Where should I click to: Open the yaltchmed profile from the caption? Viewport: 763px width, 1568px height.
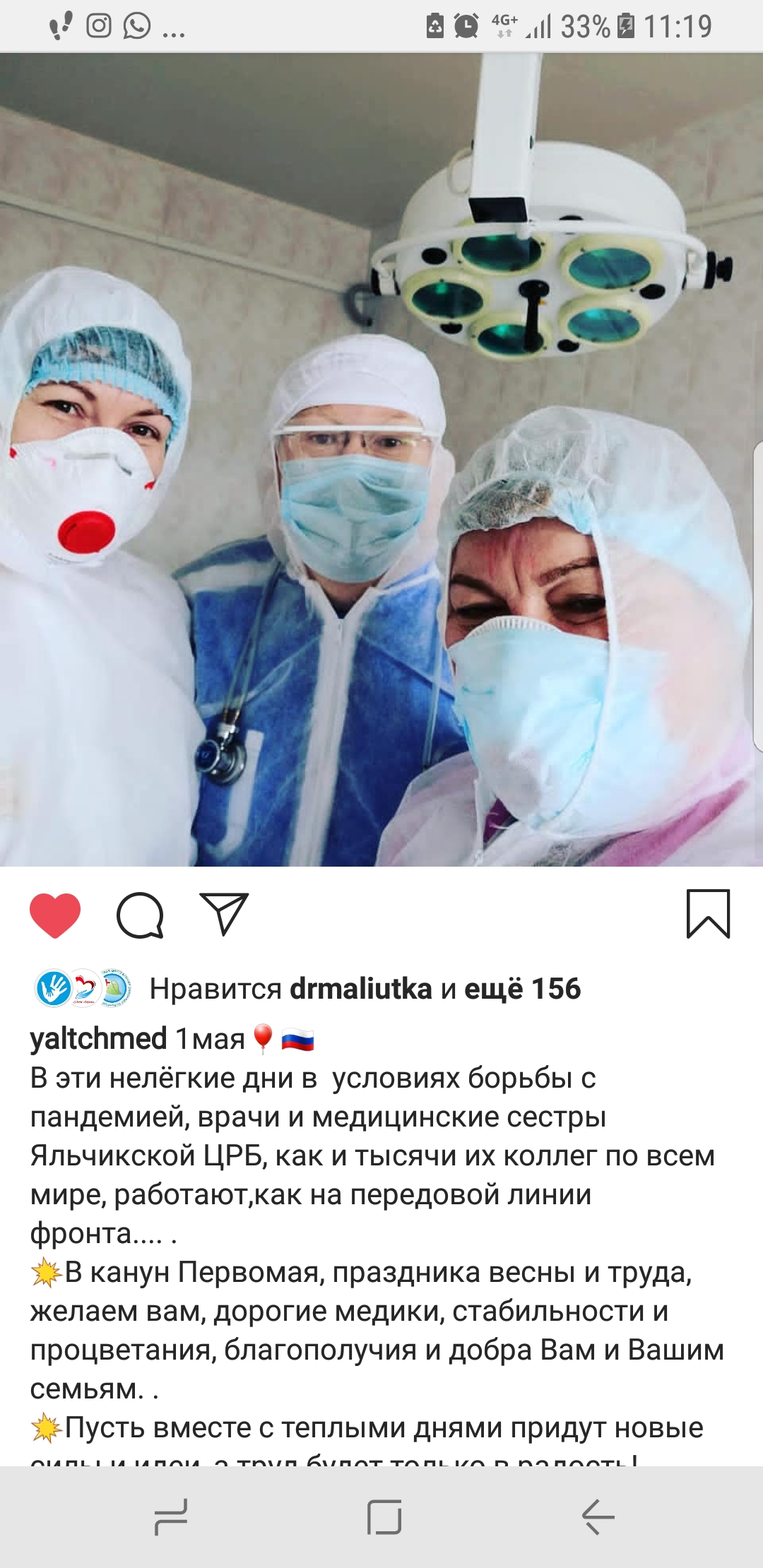(98, 1039)
